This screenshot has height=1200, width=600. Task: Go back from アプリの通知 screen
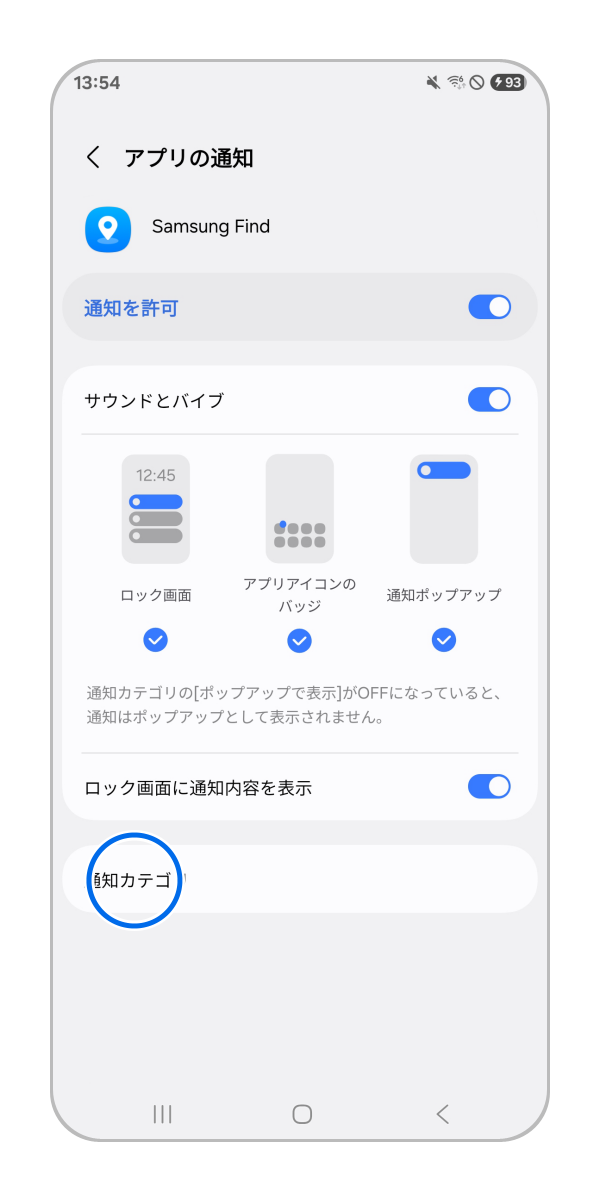coord(93,157)
